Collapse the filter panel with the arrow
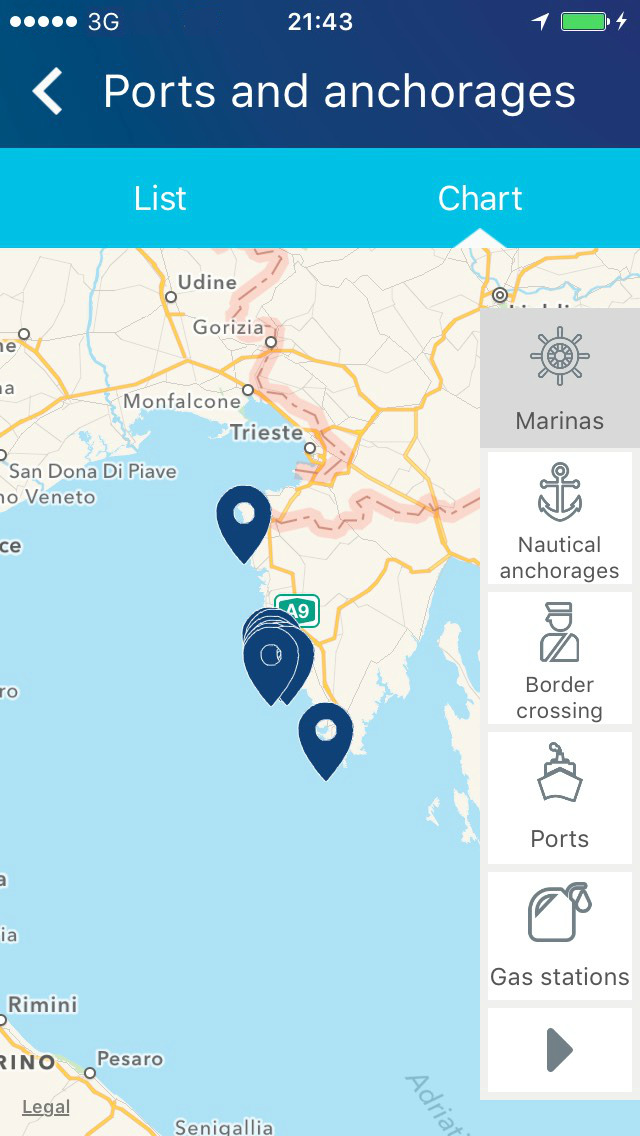Screen dimensions: 640x1136 click(559, 1050)
